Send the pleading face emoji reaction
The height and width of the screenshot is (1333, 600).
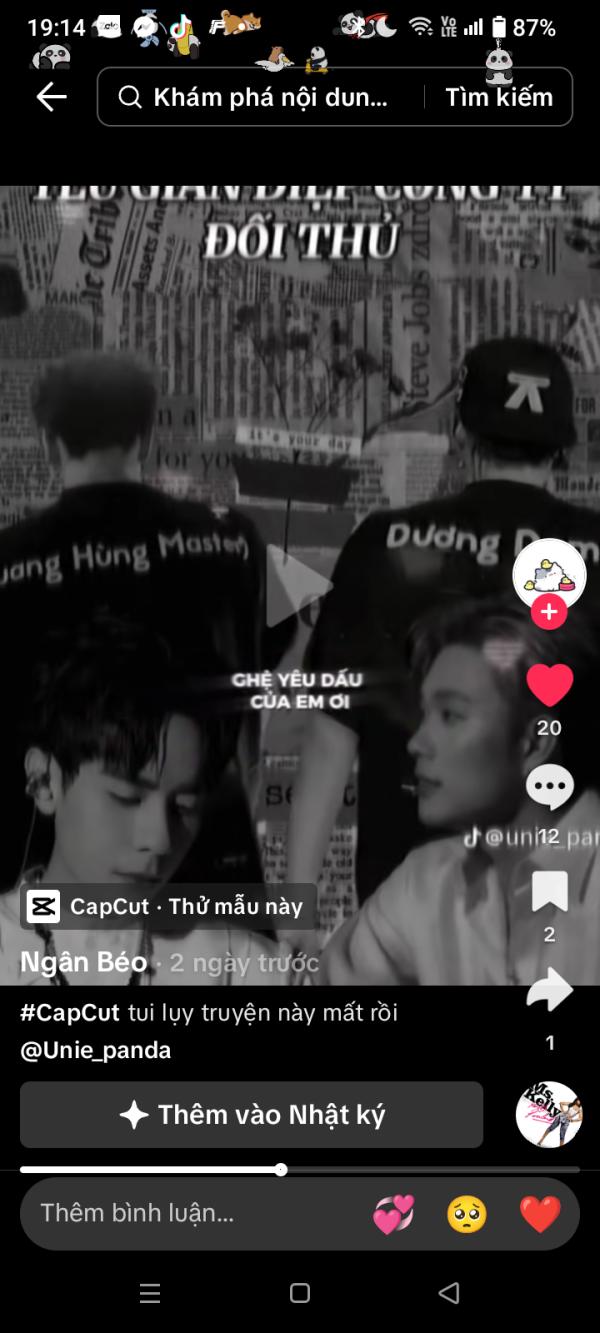[x=467, y=1215]
